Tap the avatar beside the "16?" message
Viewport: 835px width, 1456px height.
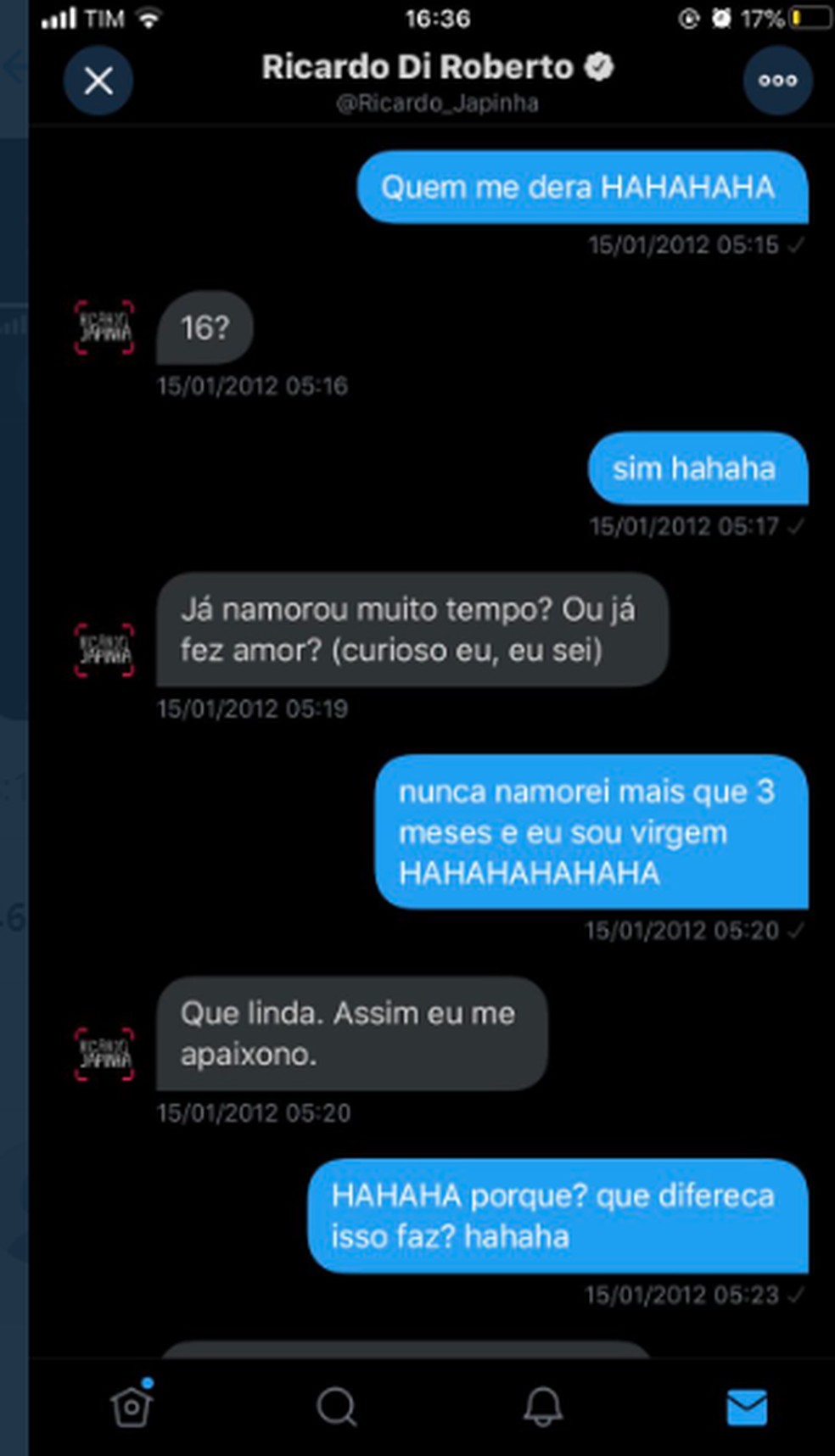(x=104, y=327)
